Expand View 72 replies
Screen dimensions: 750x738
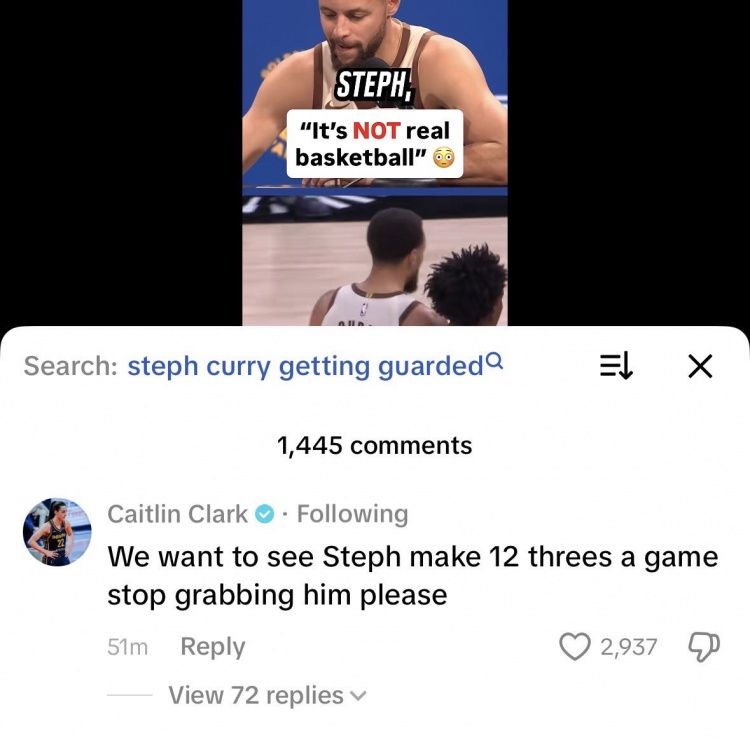click(x=266, y=695)
